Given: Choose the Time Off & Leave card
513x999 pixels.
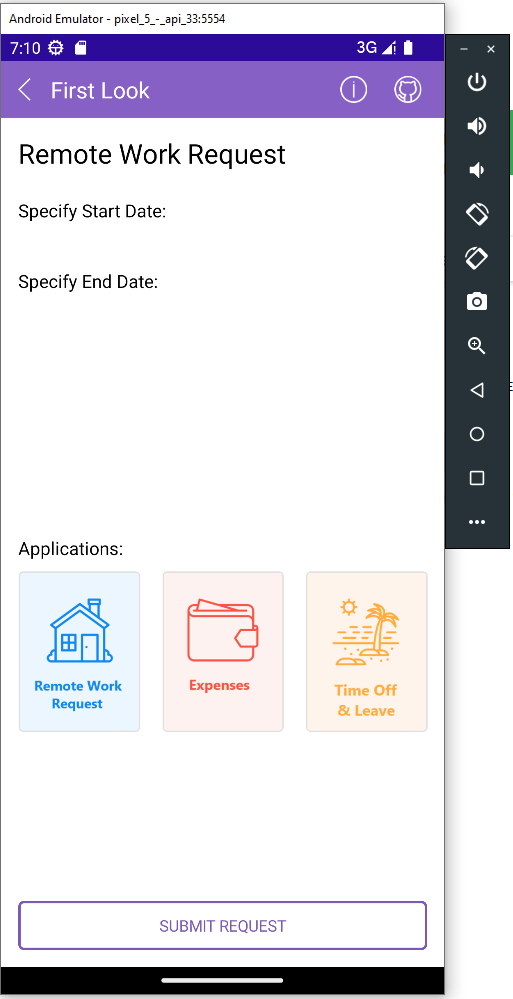Looking at the screenshot, I should [366, 651].
